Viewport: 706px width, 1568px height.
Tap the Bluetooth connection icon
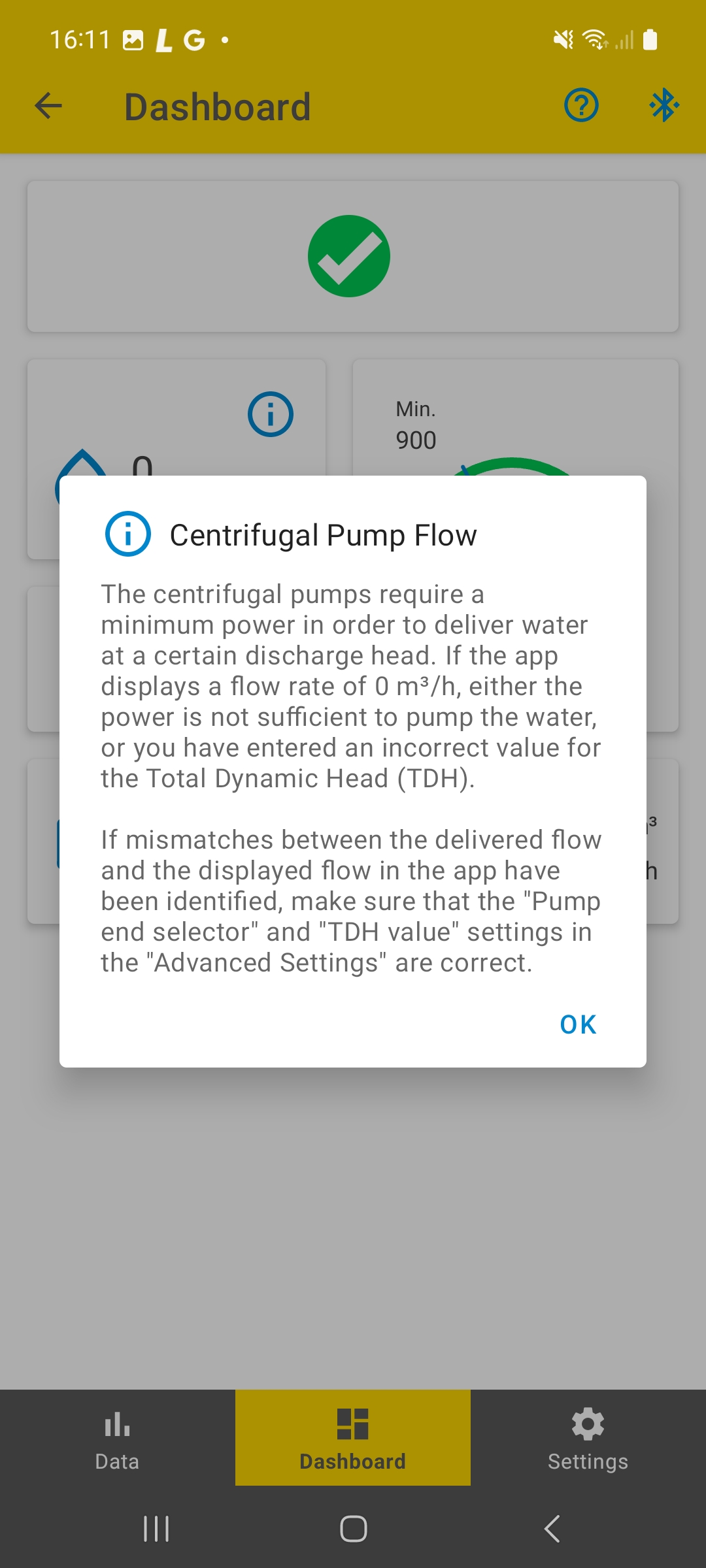click(664, 105)
